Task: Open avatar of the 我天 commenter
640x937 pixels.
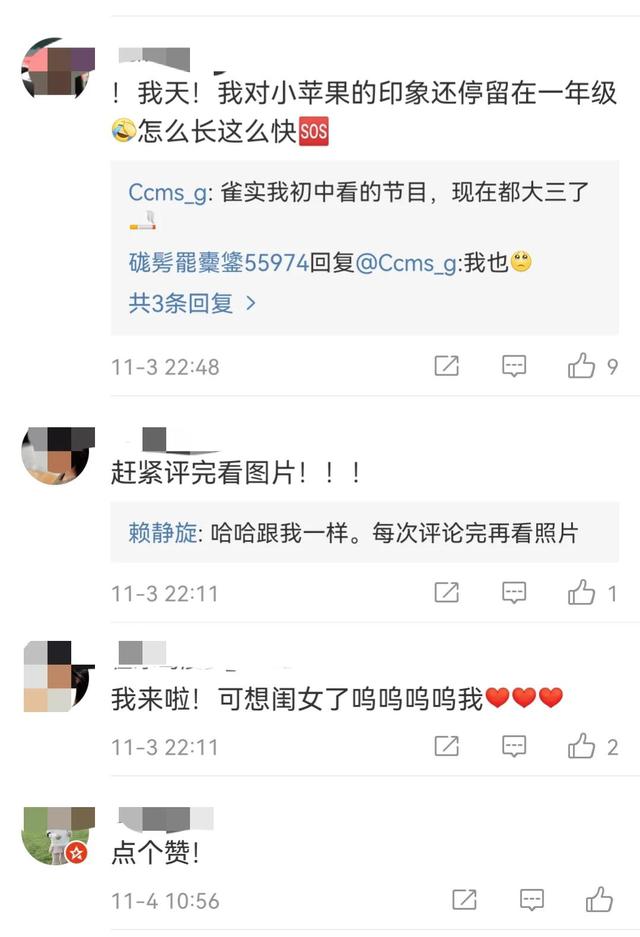Action: point(58,75)
